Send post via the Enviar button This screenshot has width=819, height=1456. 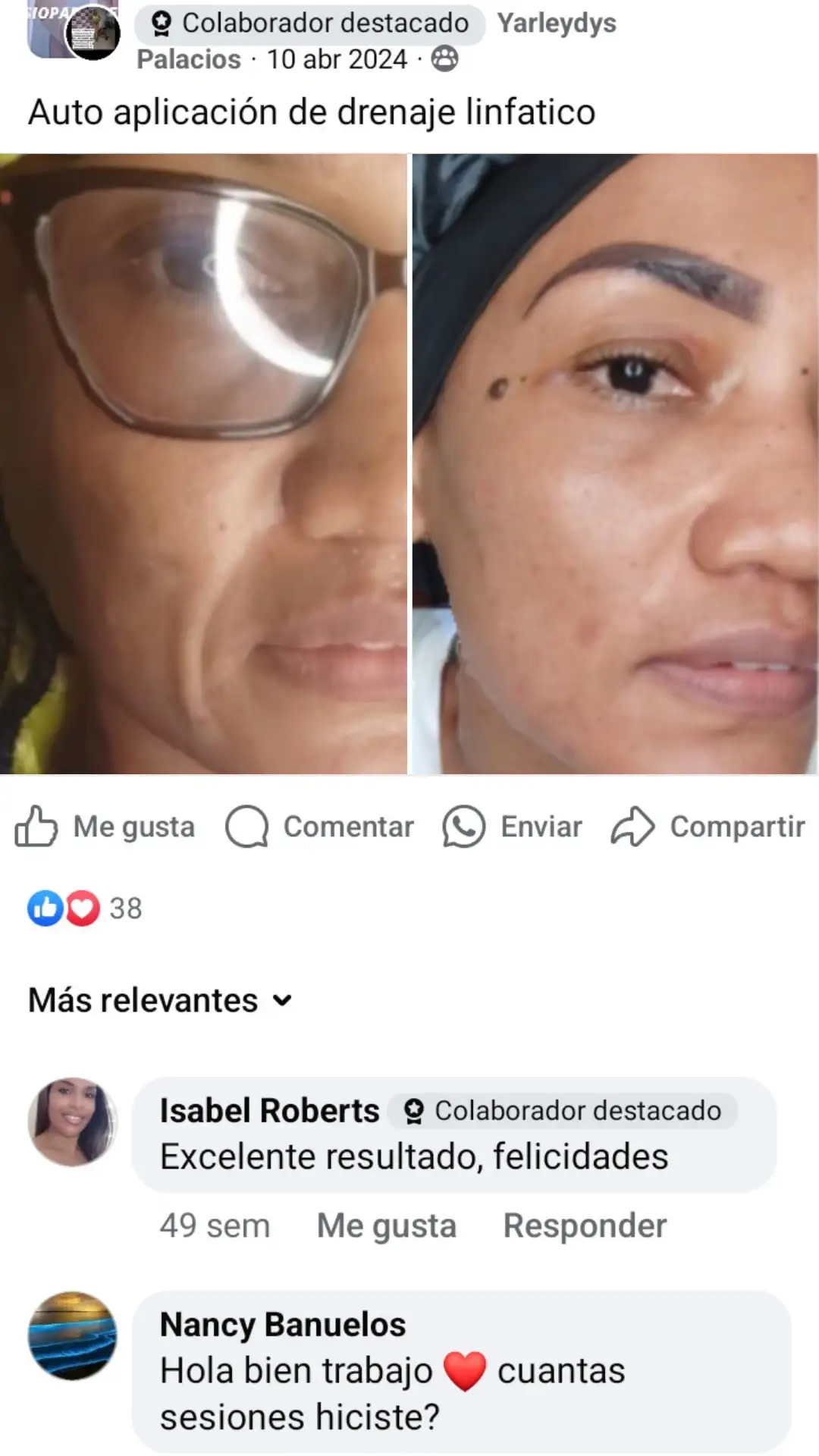[x=513, y=827]
